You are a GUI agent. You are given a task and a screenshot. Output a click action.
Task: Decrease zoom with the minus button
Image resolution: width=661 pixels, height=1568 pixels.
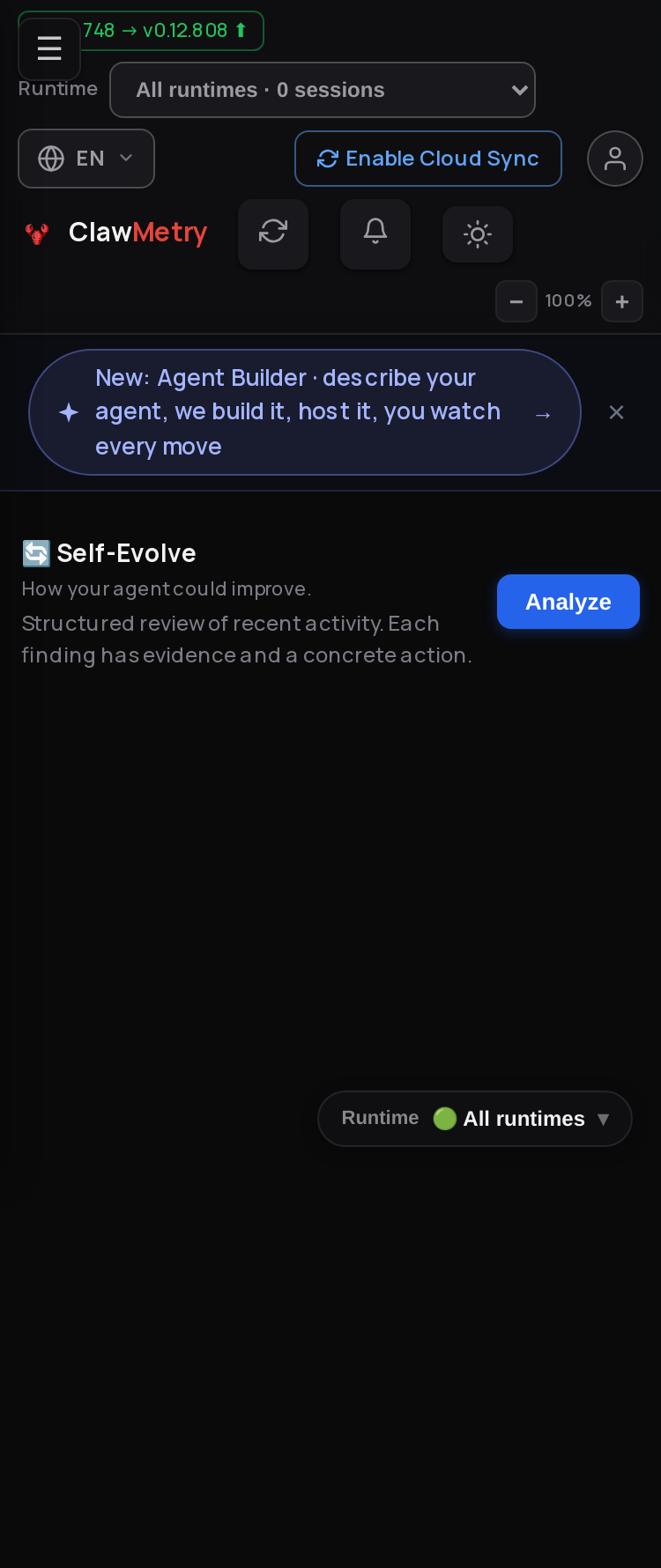[x=516, y=301]
